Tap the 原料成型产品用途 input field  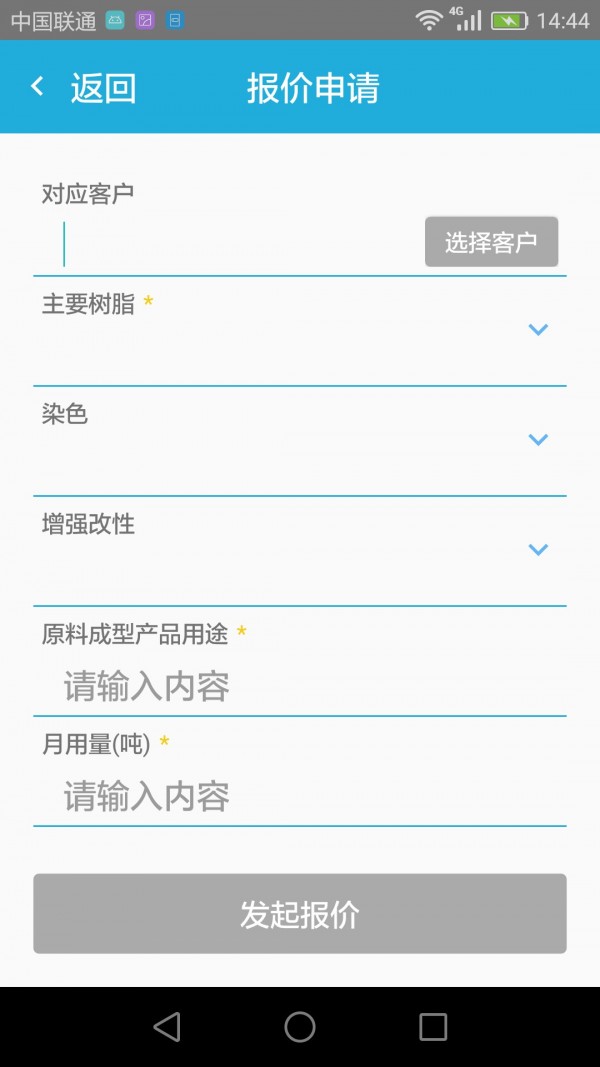pos(300,687)
